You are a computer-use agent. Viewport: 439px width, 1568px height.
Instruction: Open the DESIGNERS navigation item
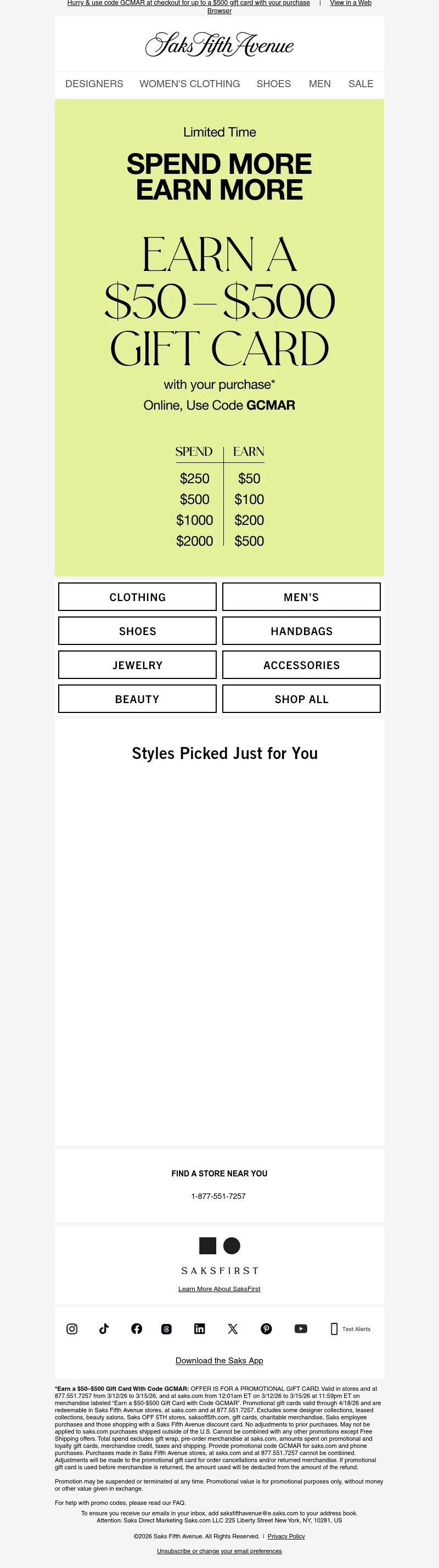click(x=94, y=84)
